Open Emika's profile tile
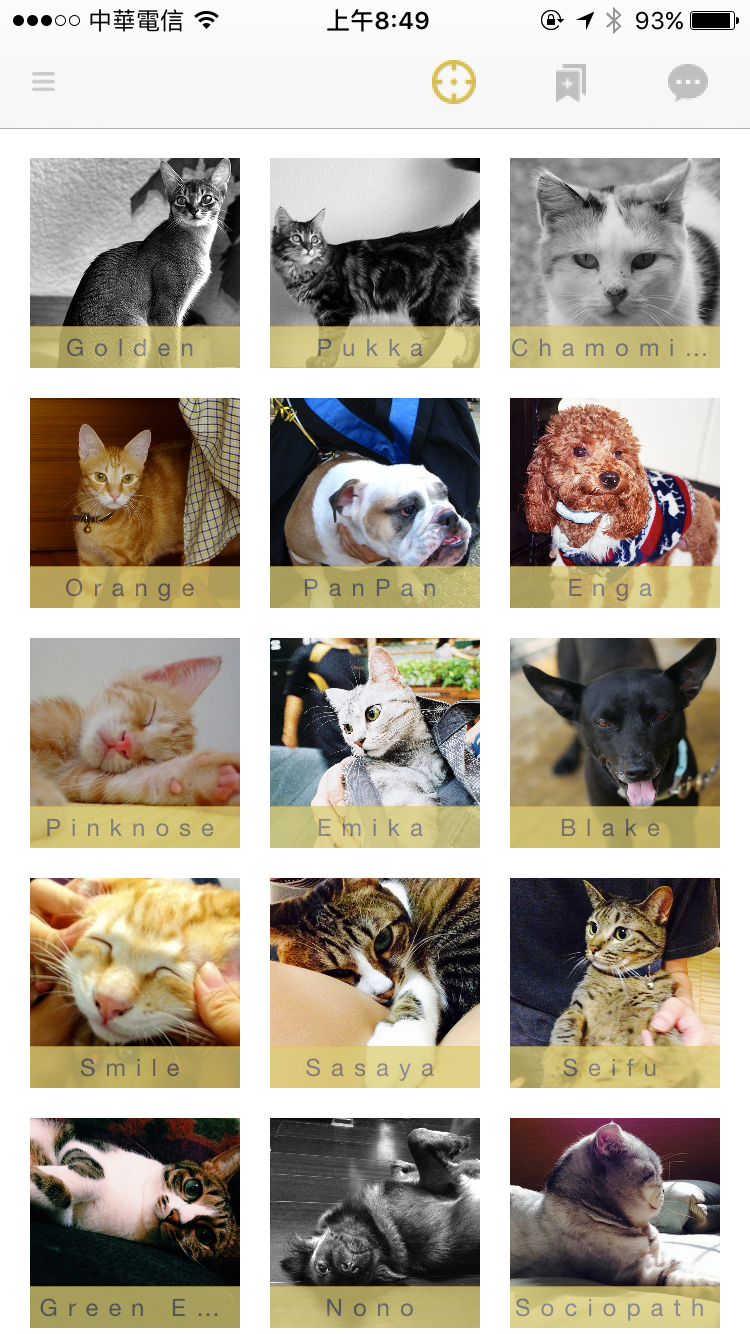This screenshot has height=1334, width=750. (x=375, y=742)
